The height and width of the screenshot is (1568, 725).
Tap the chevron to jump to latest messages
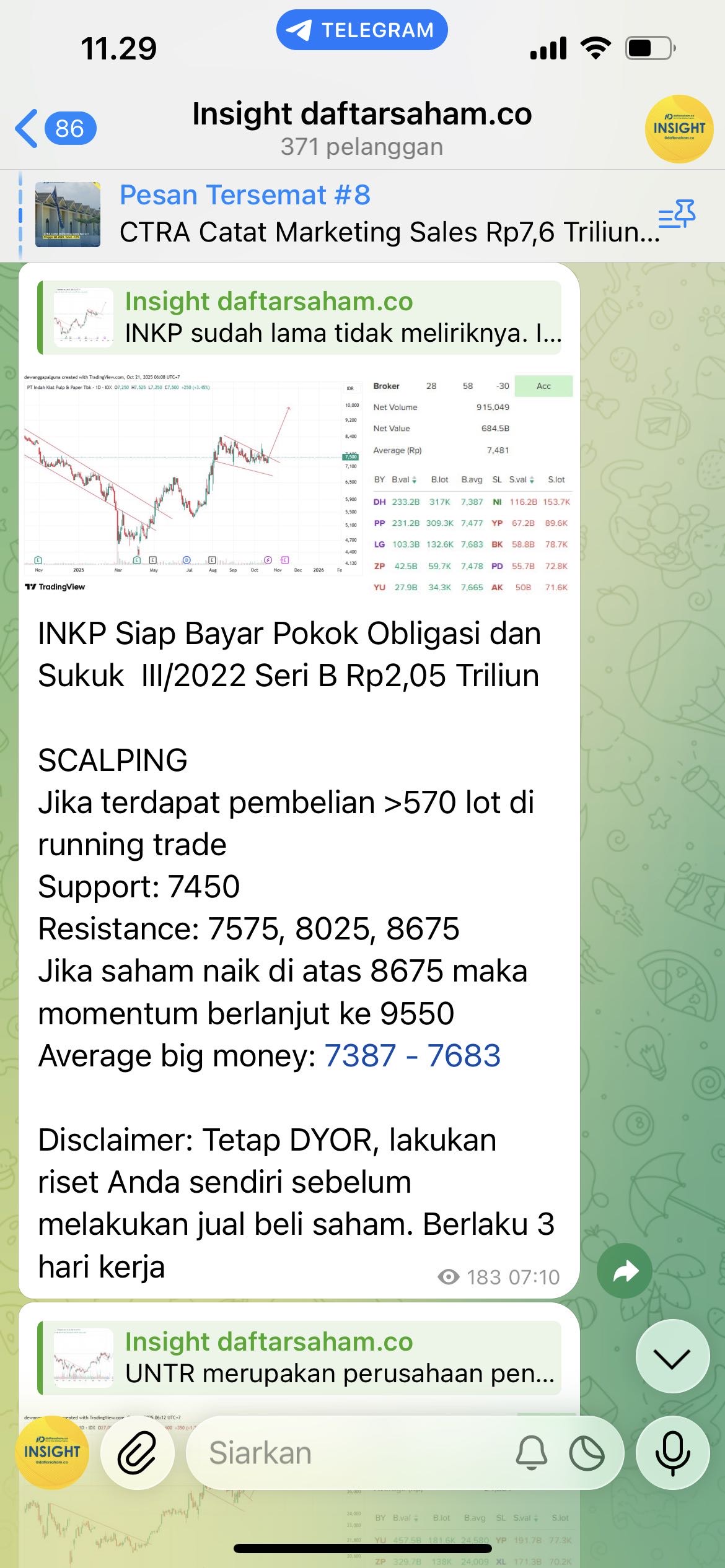click(672, 1355)
